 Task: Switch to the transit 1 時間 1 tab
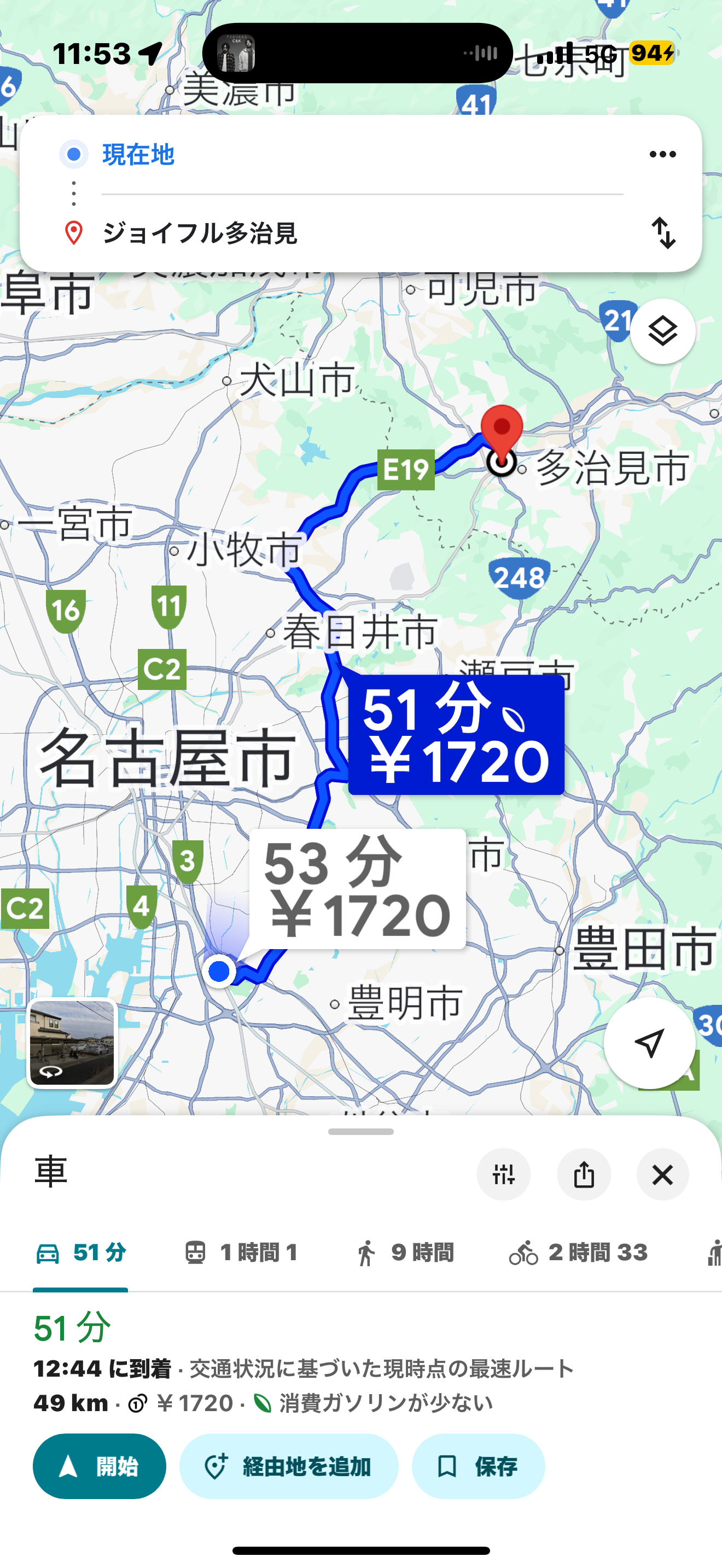click(x=241, y=1253)
